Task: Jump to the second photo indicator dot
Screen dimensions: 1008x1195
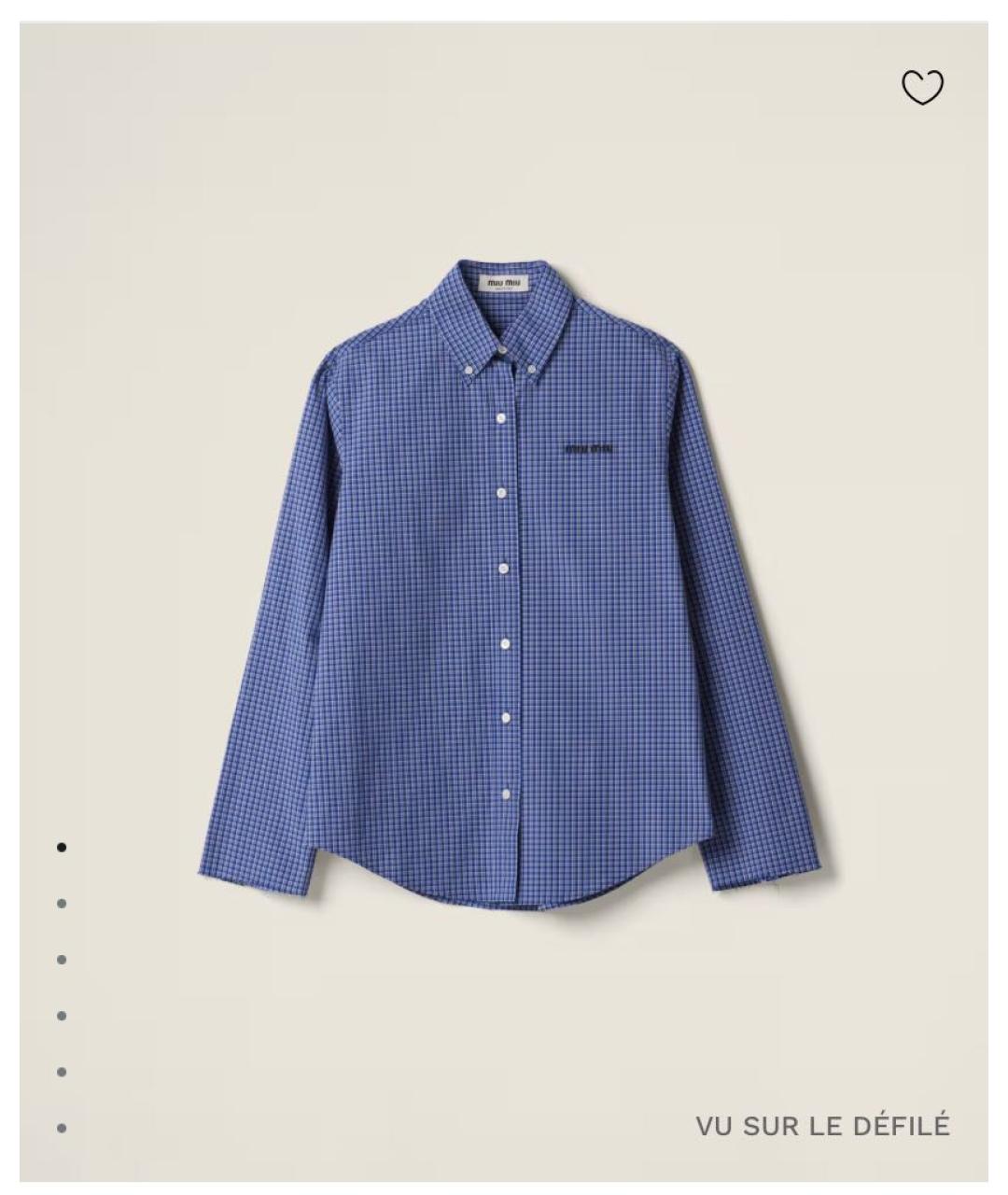Action: (62, 904)
